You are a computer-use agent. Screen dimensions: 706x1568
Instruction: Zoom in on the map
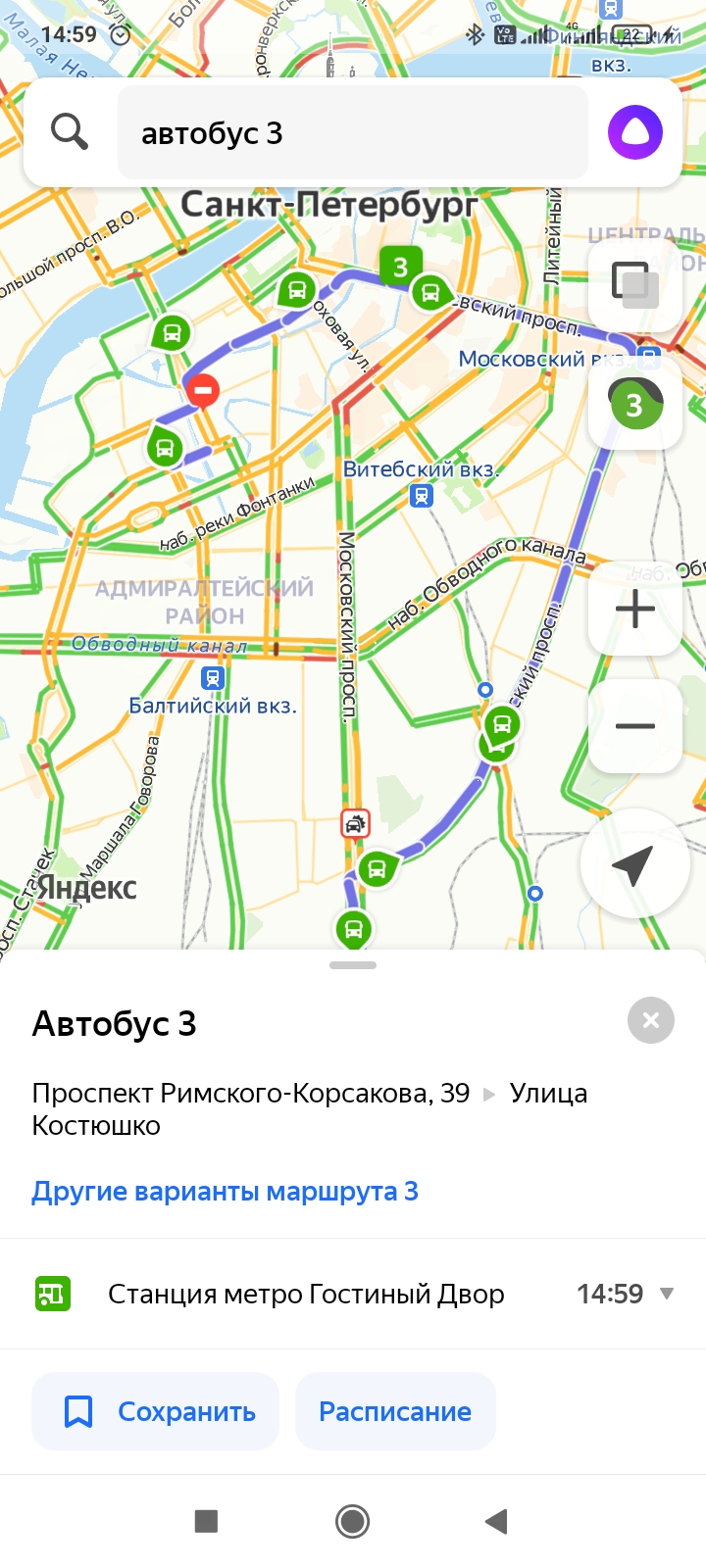(634, 609)
